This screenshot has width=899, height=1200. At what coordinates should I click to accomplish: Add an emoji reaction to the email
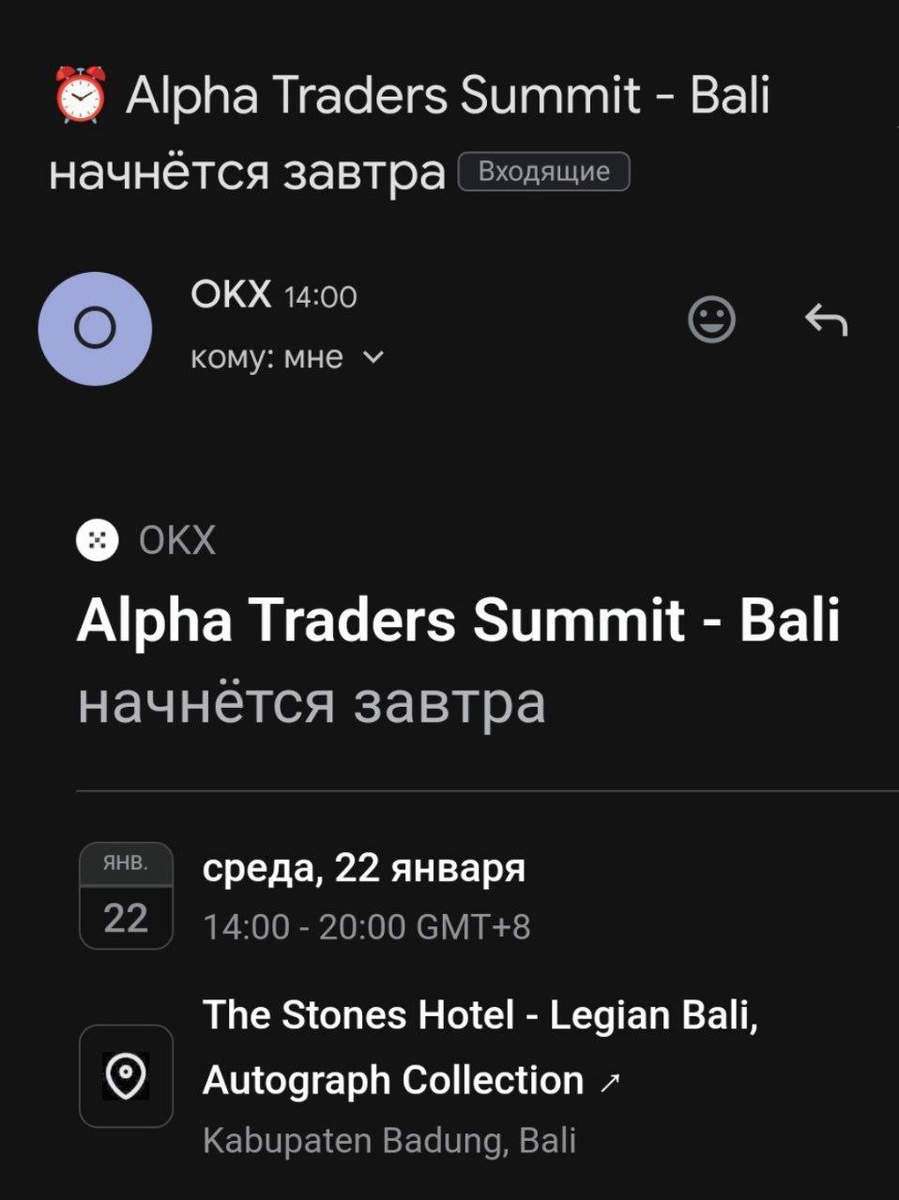pyautogui.click(x=713, y=321)
